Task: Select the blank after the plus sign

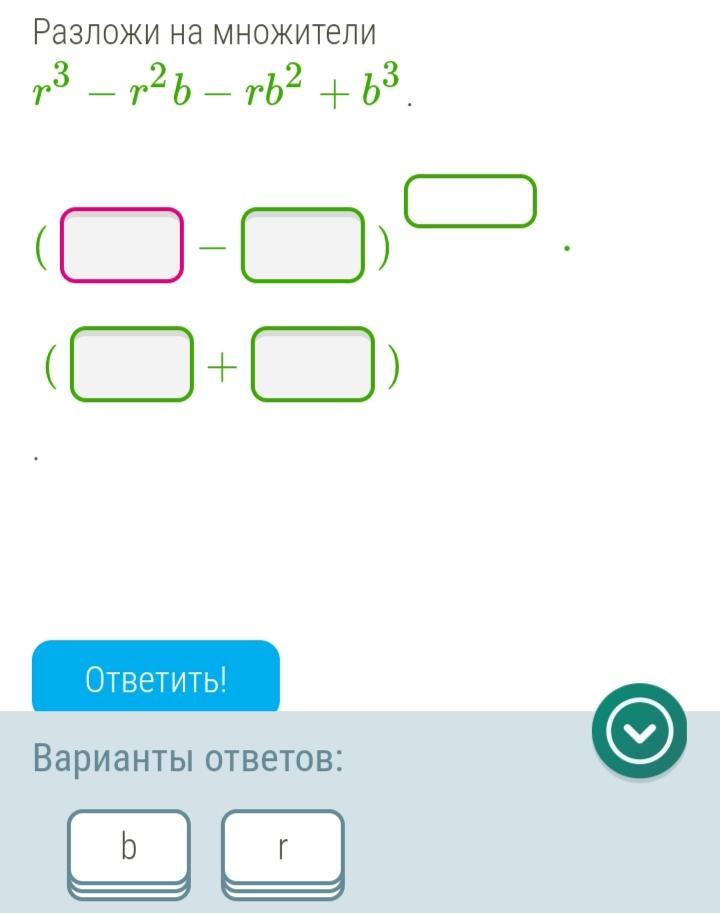Action: (313, 364)
